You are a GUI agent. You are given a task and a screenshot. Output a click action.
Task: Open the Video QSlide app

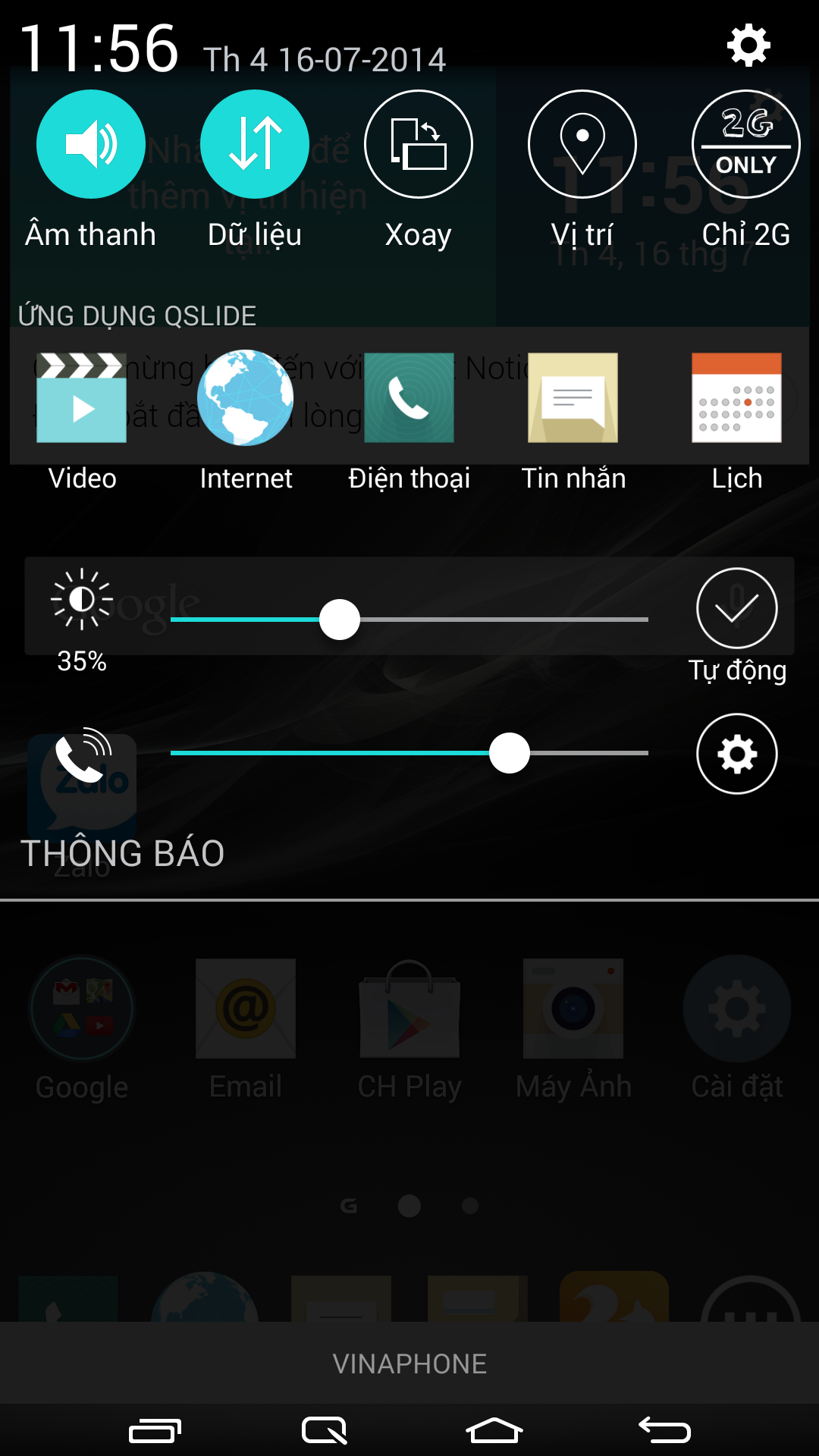pos(81,397)
